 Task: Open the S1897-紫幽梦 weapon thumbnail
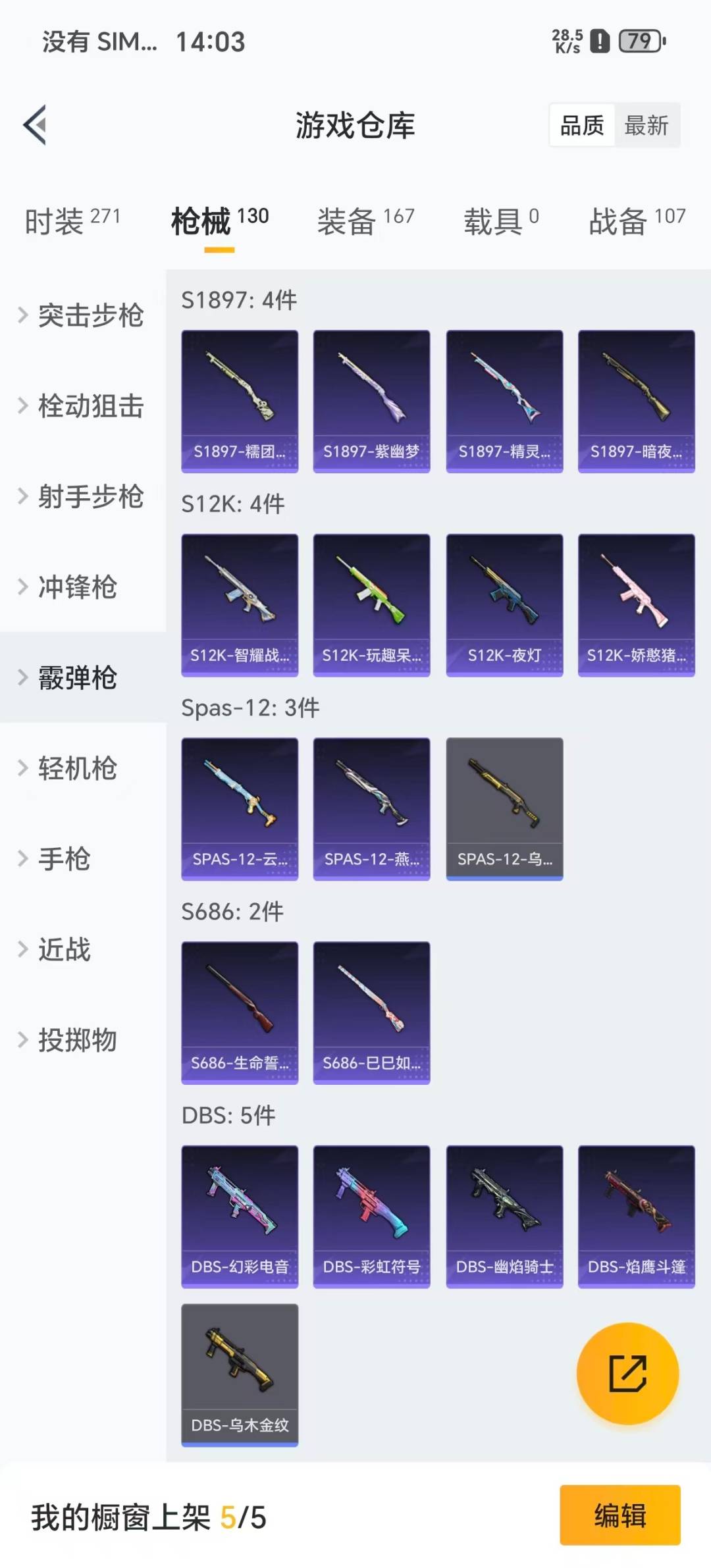tap(371, 400)
